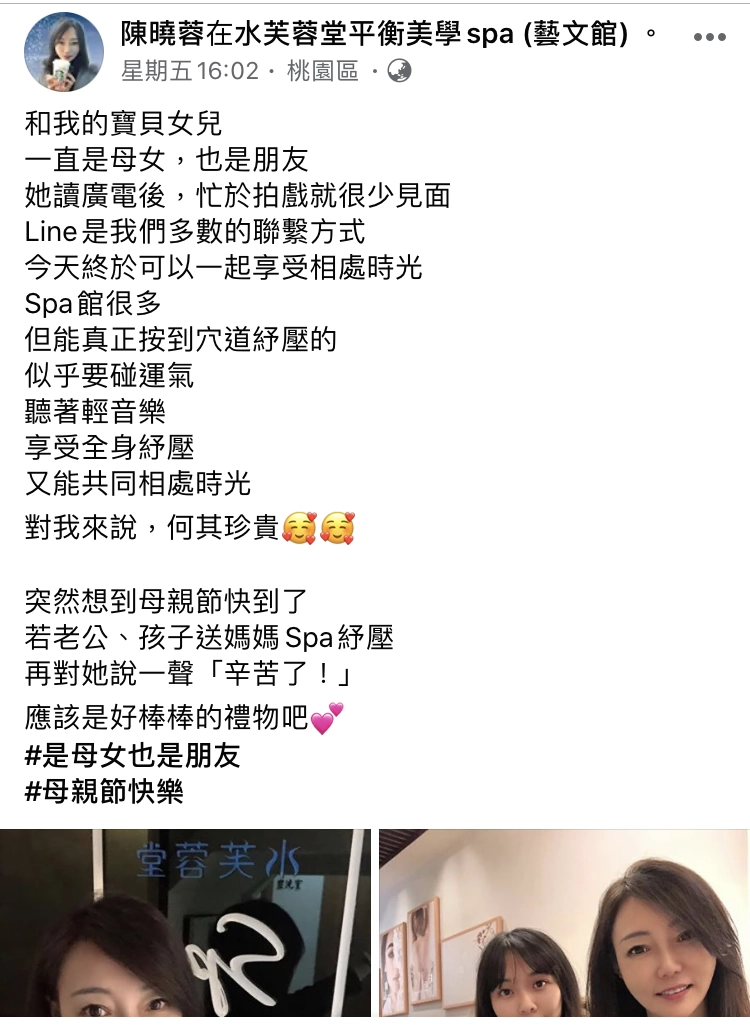Open hashtag #母親節快樂
This screenshot has width=750, height=1025.
(x=105, y=792)
